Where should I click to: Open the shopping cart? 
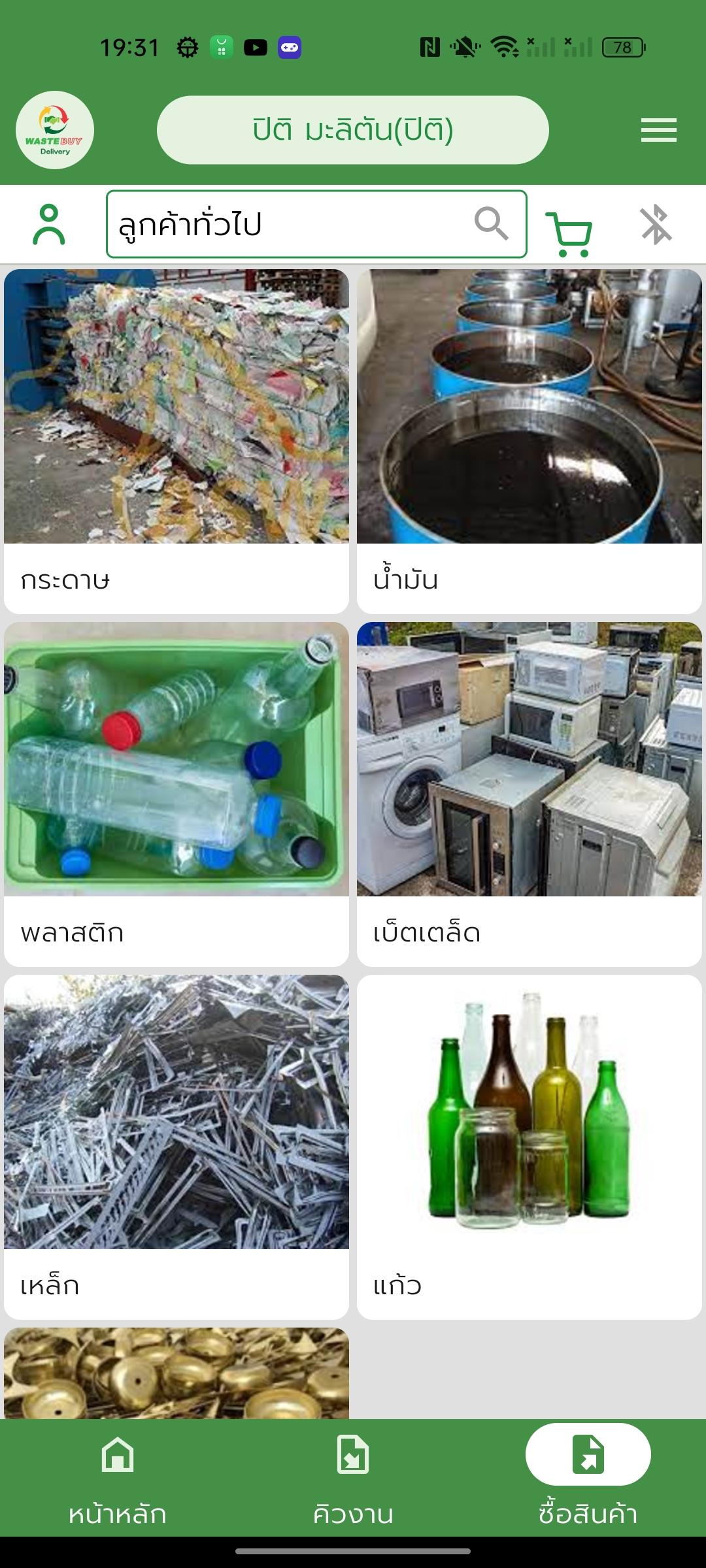coord(569,234)
